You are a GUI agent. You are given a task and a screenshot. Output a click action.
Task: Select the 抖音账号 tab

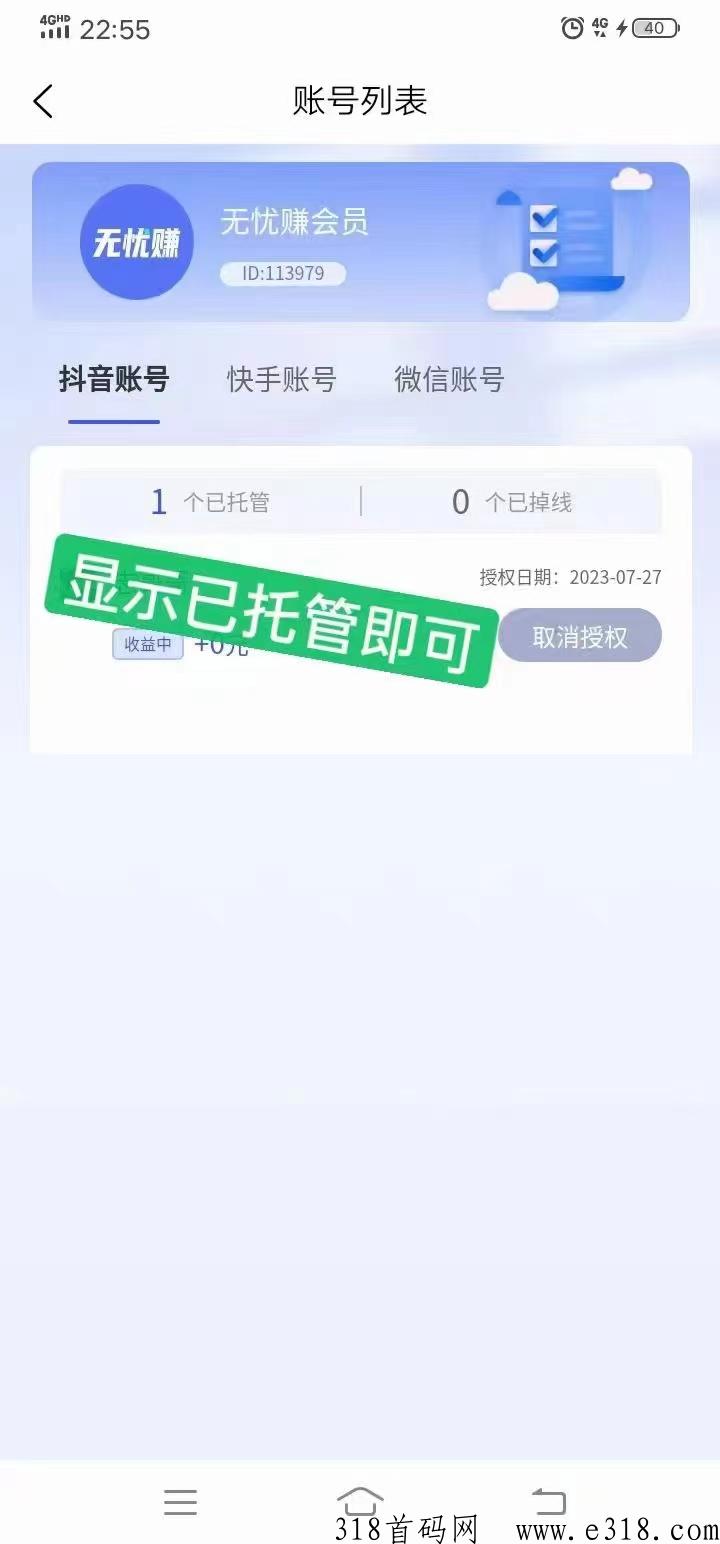click(114, 380)
